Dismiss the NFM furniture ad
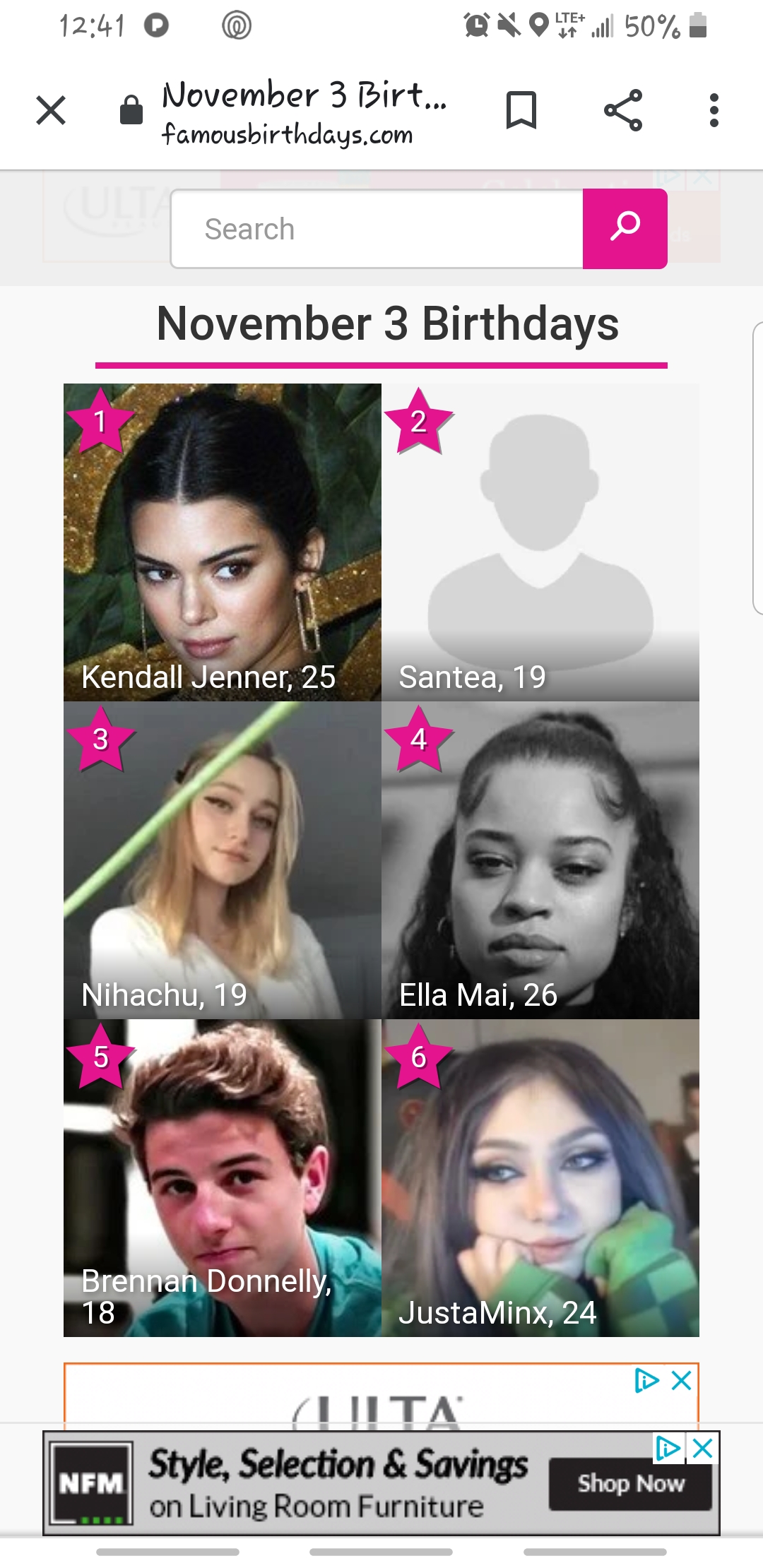The image size is (763, 1568). pos(703,1449)
